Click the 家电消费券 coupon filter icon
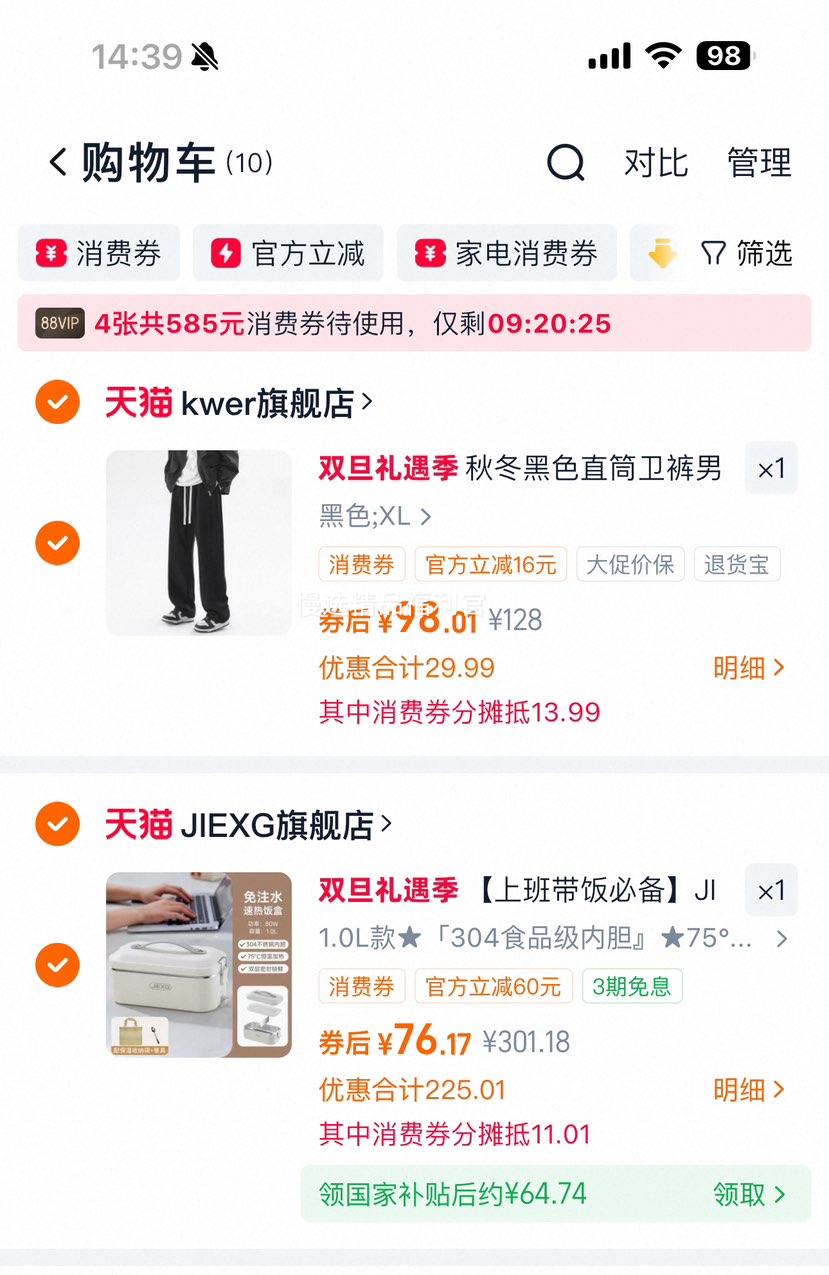The height and width of the screenshot is (1275, 829). point(428,253)
